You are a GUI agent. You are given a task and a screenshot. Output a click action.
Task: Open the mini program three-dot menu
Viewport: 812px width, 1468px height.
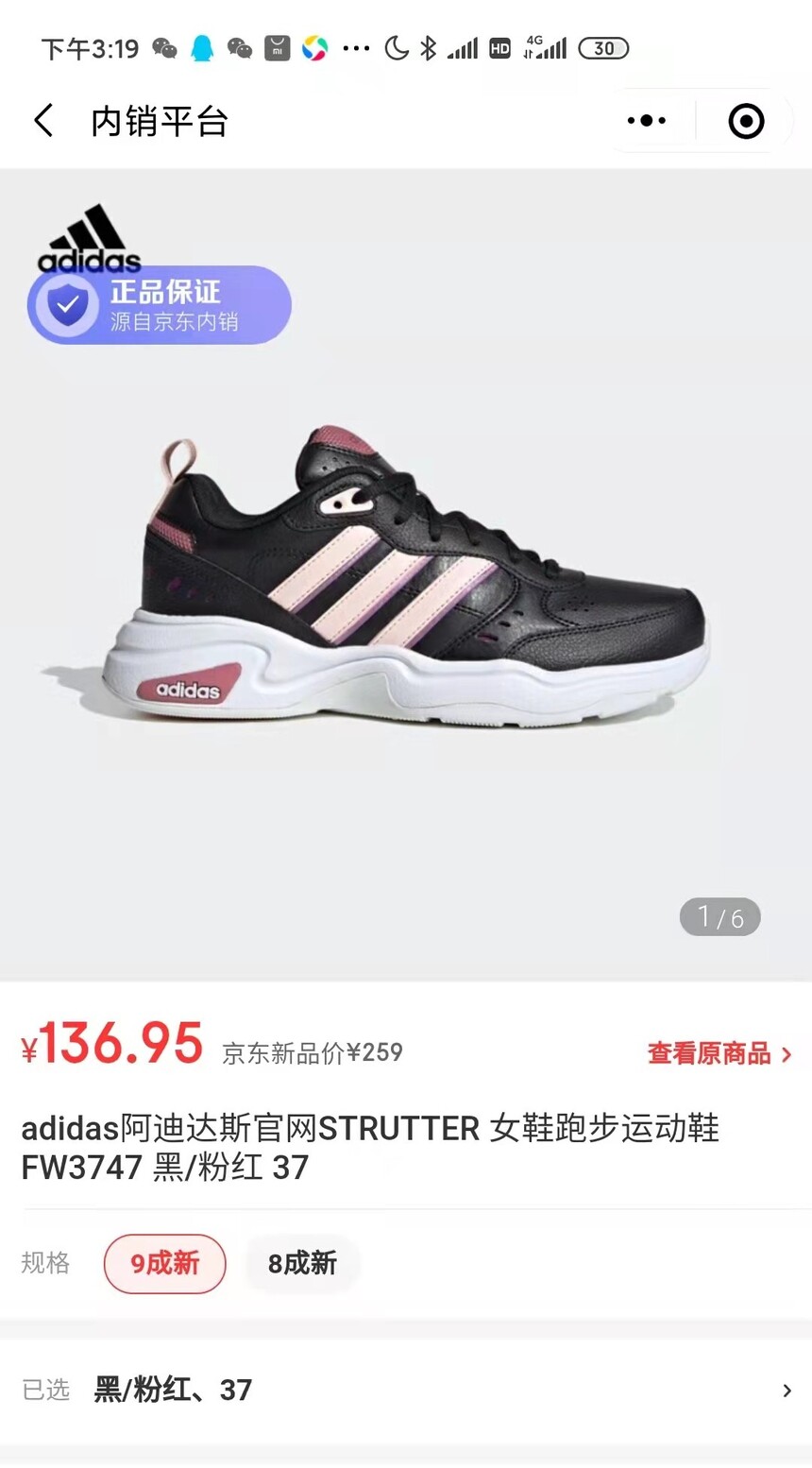click(647, 121)
